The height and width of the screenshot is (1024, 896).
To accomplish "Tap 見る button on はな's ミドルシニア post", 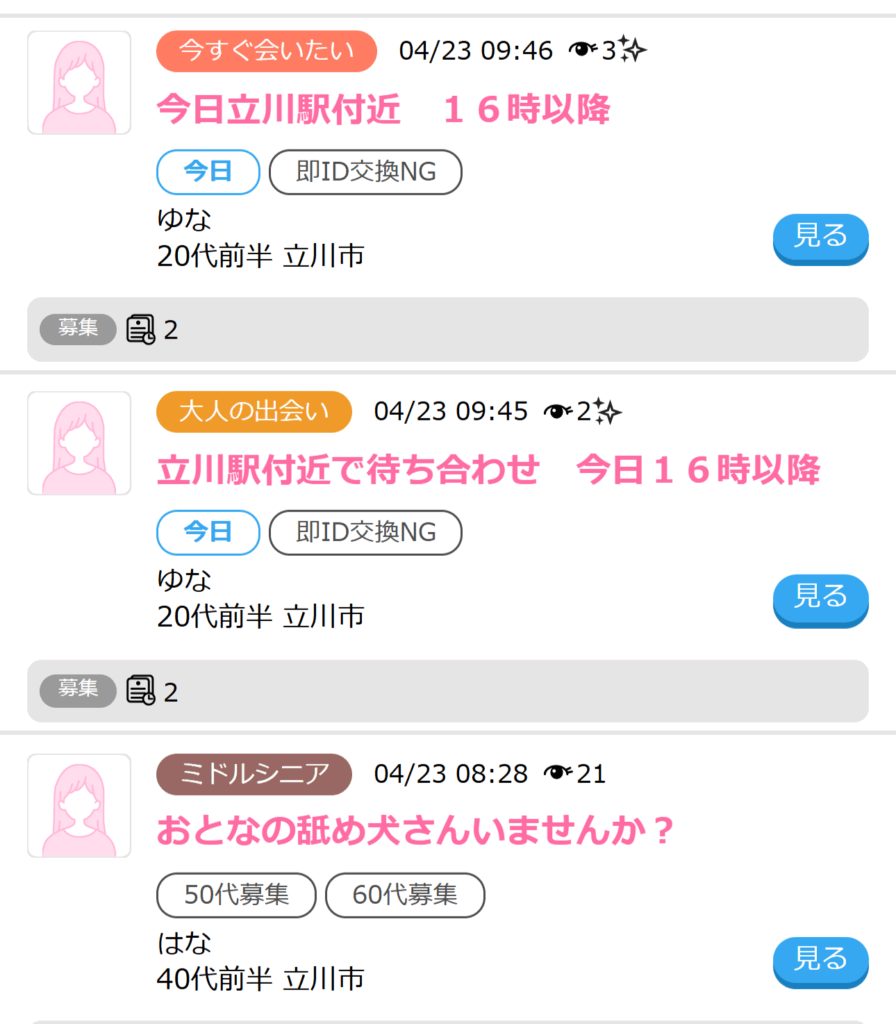I will tap(820, 961).
